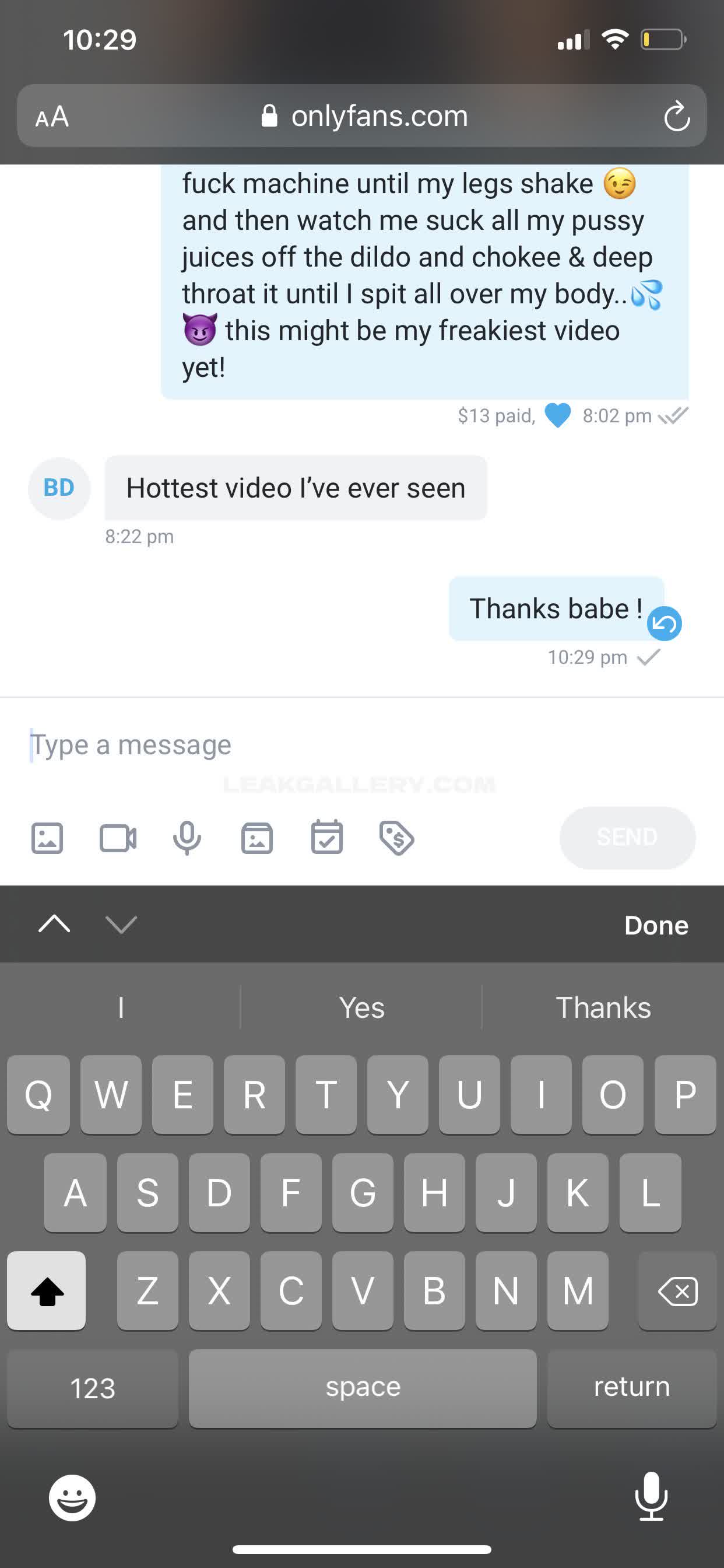Reload the page in Safari
Image resolution: width=724 pixels, height=1568 pixels.
coord(677,116)
